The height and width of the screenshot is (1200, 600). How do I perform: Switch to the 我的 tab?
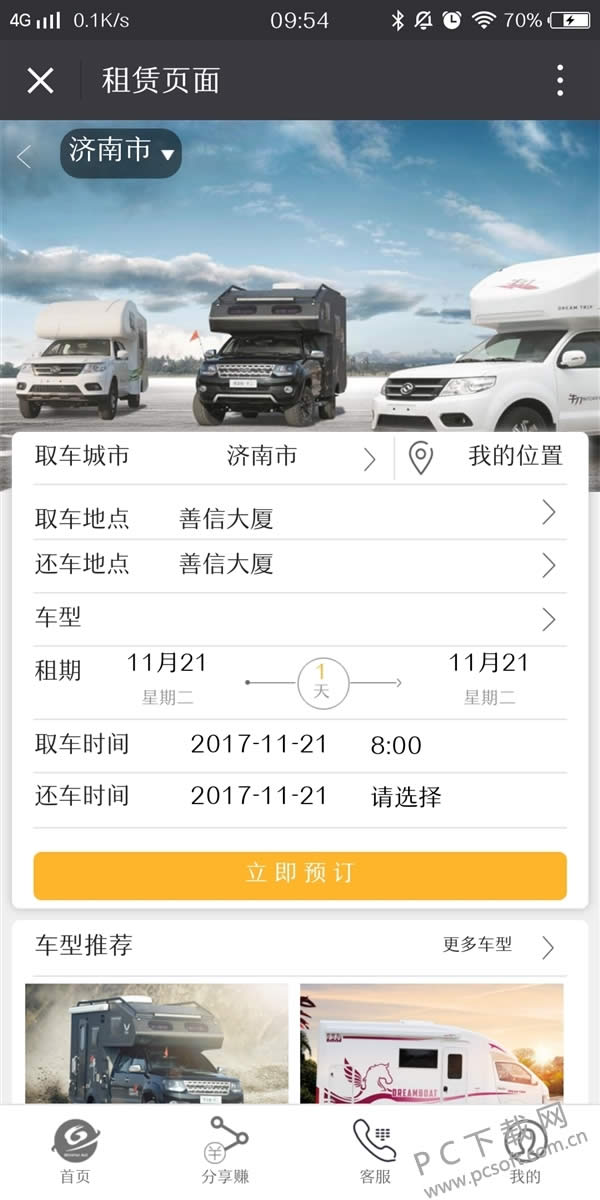coord(525,1151)
